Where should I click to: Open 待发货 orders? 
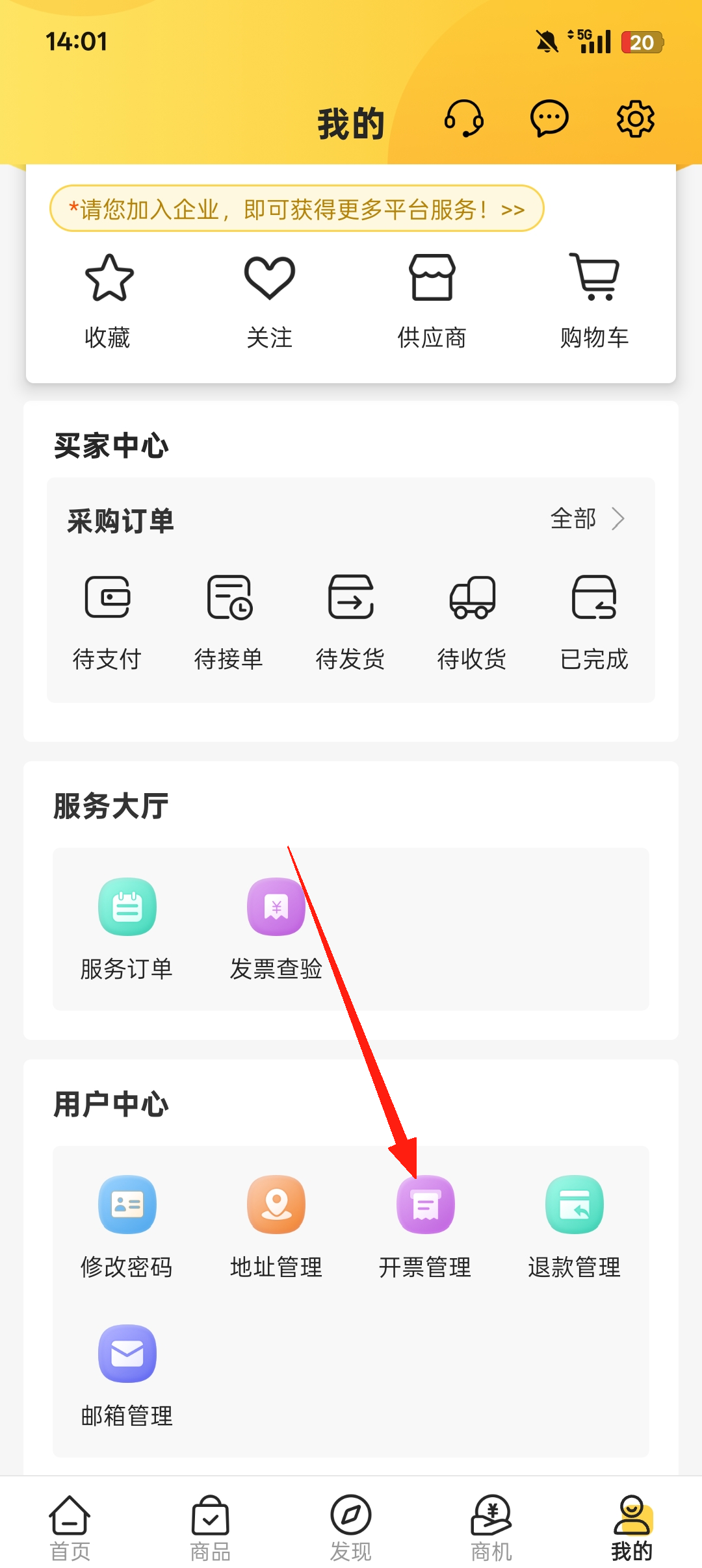pos(350,620)
